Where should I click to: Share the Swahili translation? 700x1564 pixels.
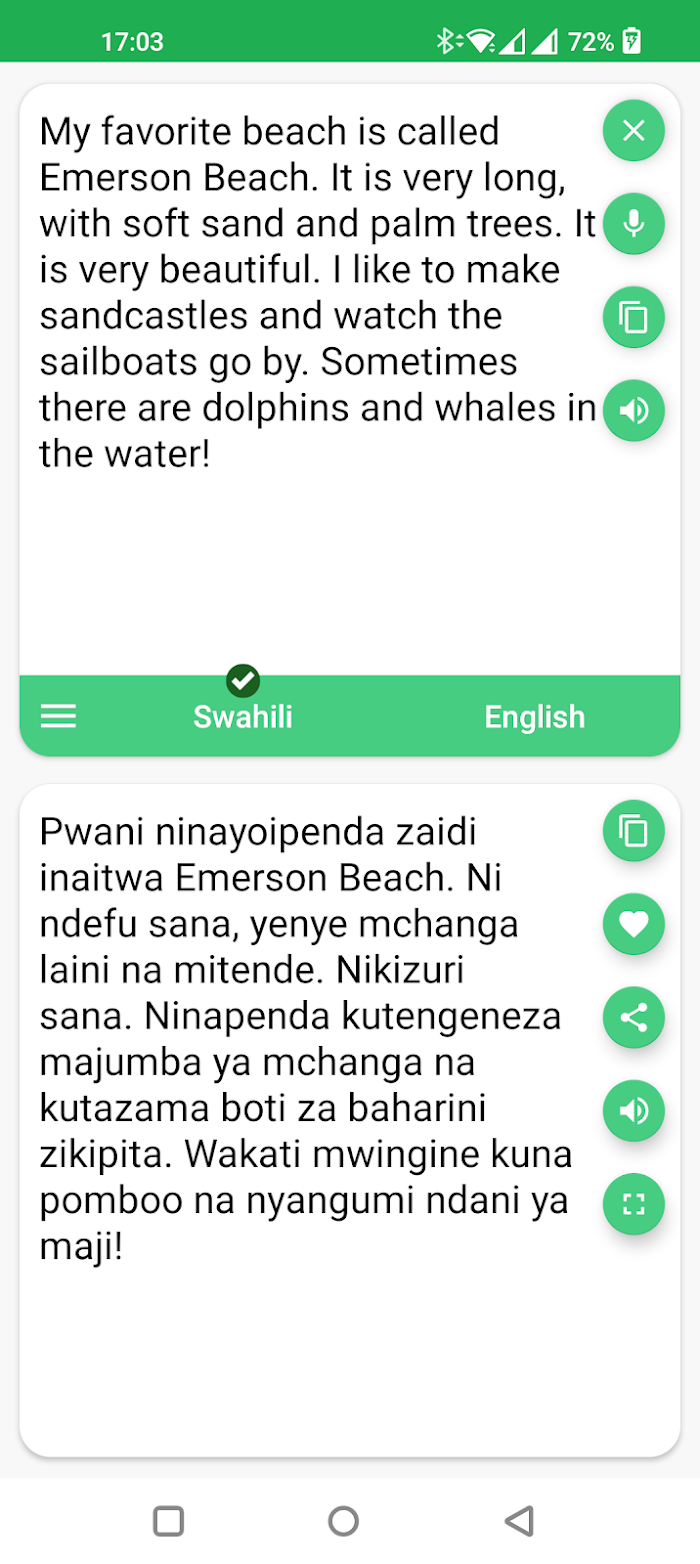[633, 1018]
